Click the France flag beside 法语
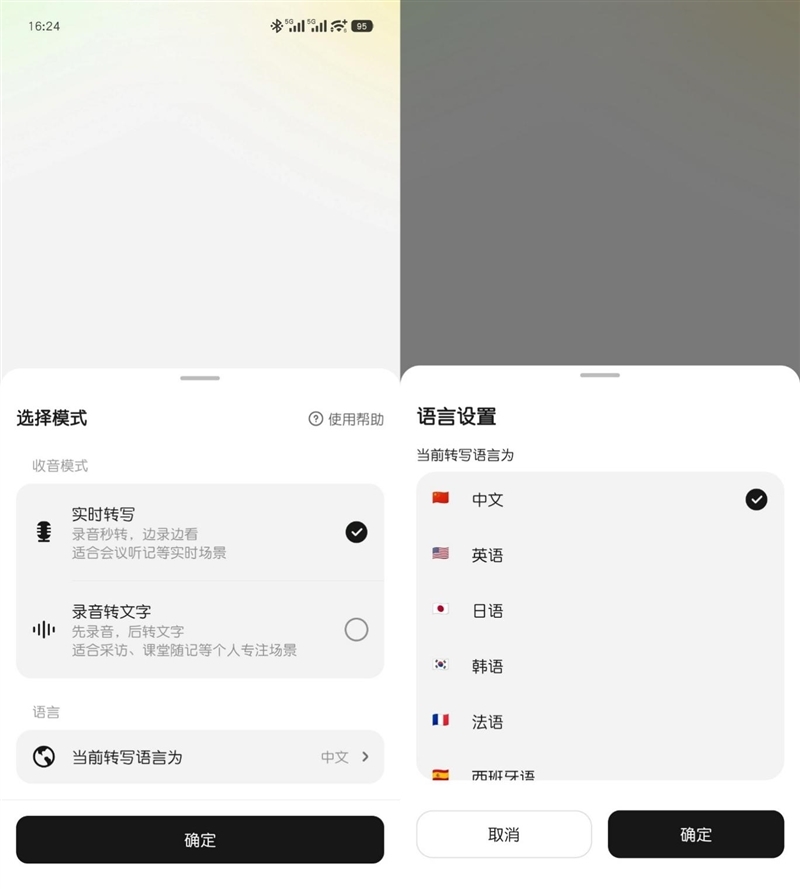 click(441, 721)
